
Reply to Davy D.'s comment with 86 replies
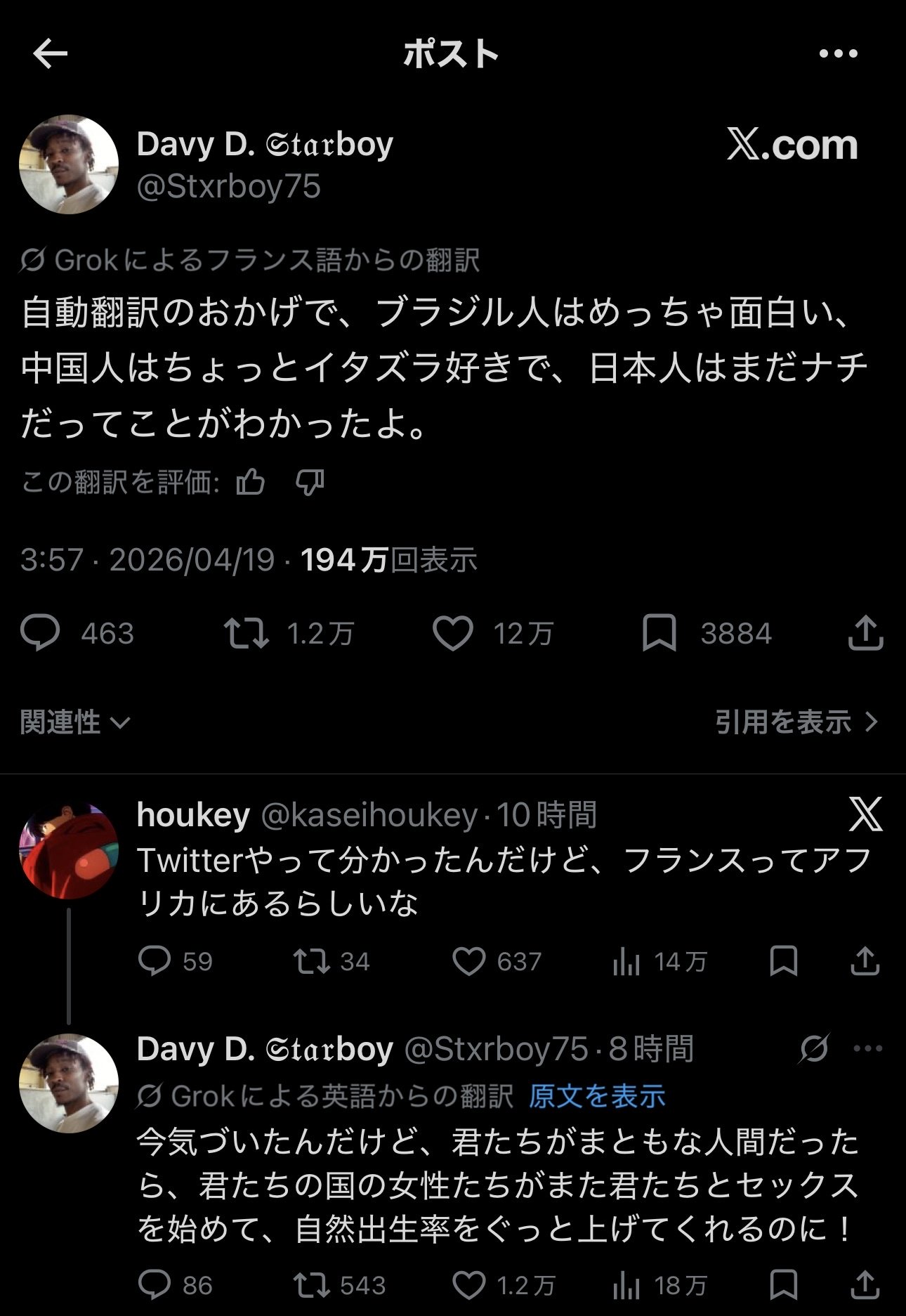click(x=155, y=1285)
